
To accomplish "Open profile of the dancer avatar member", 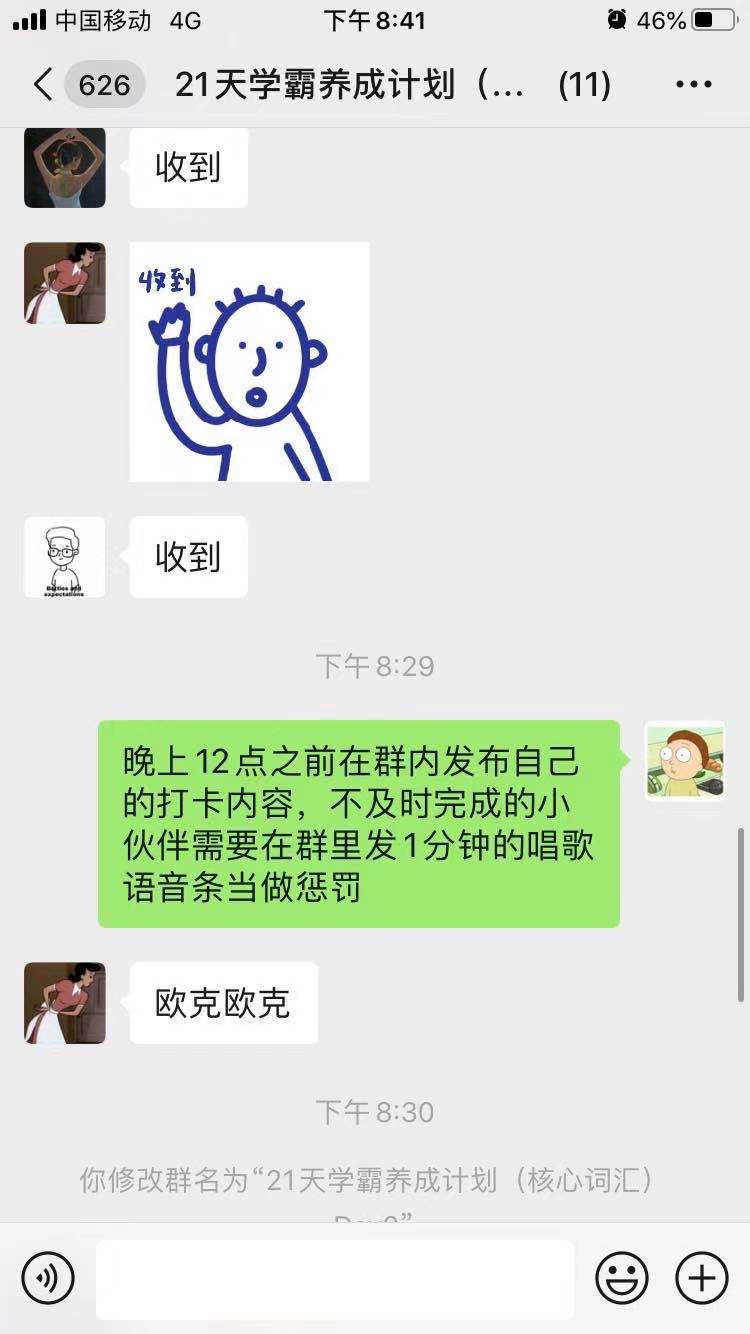I will coord(65,167).
